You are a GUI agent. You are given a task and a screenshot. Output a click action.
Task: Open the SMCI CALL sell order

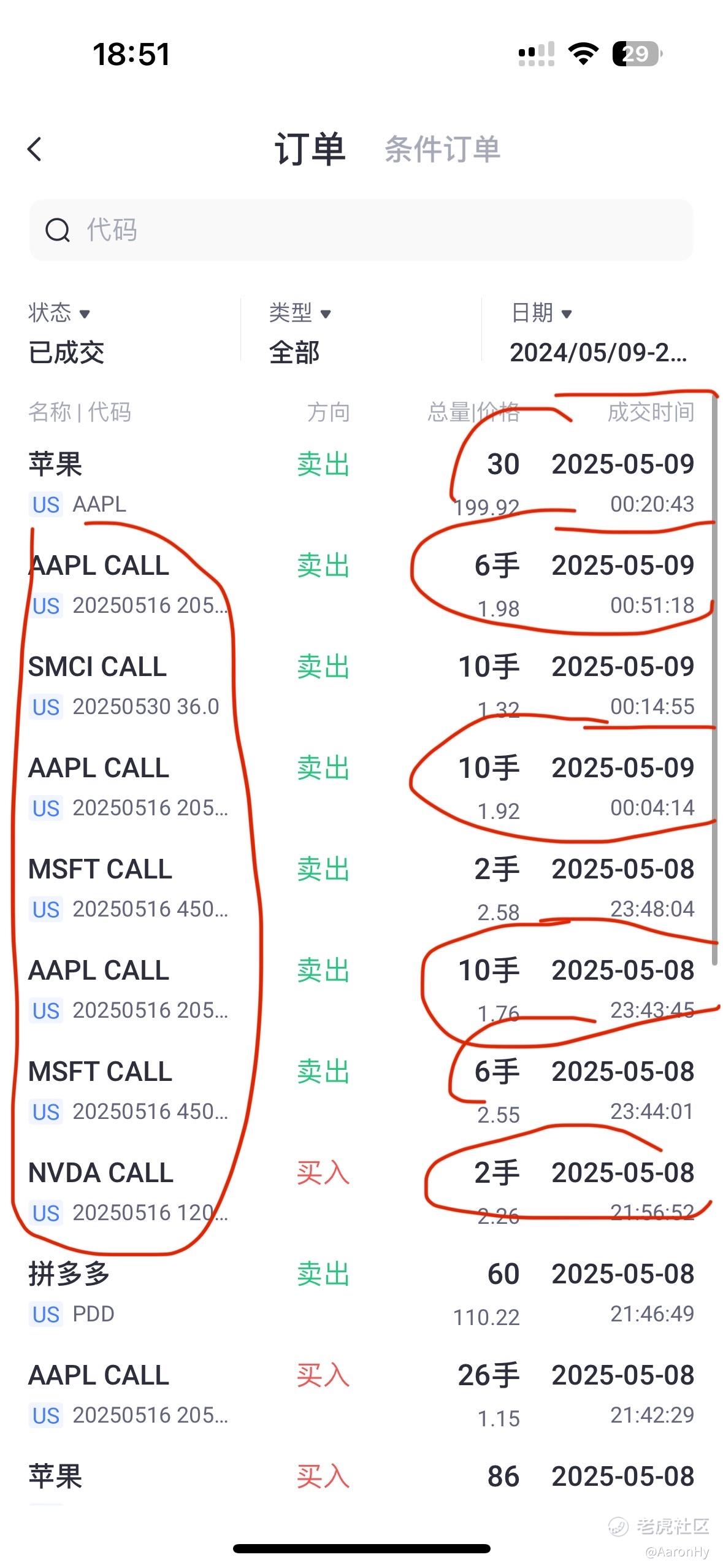[361, 686]
